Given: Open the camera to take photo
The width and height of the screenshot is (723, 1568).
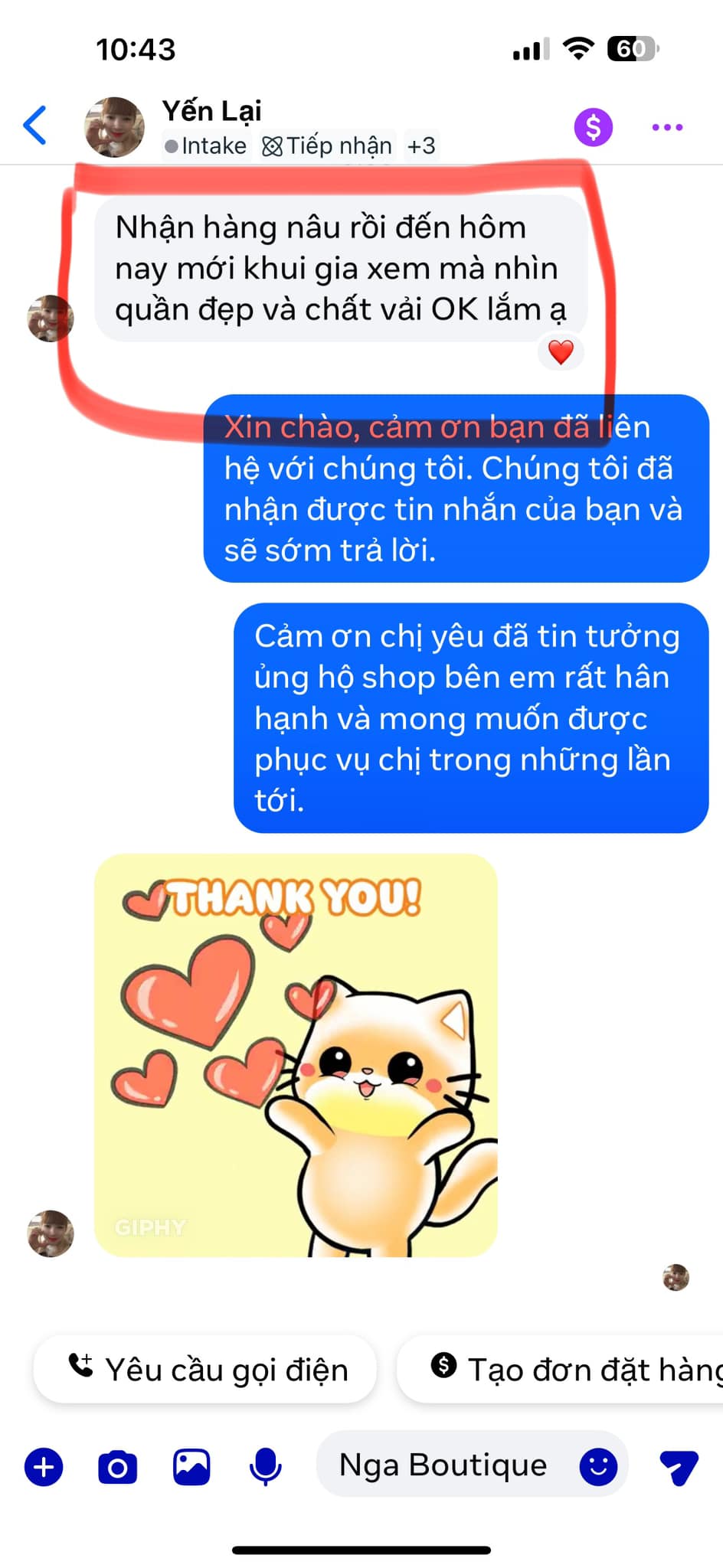Looking at the screenshot, I should (x=118, y=1468).
